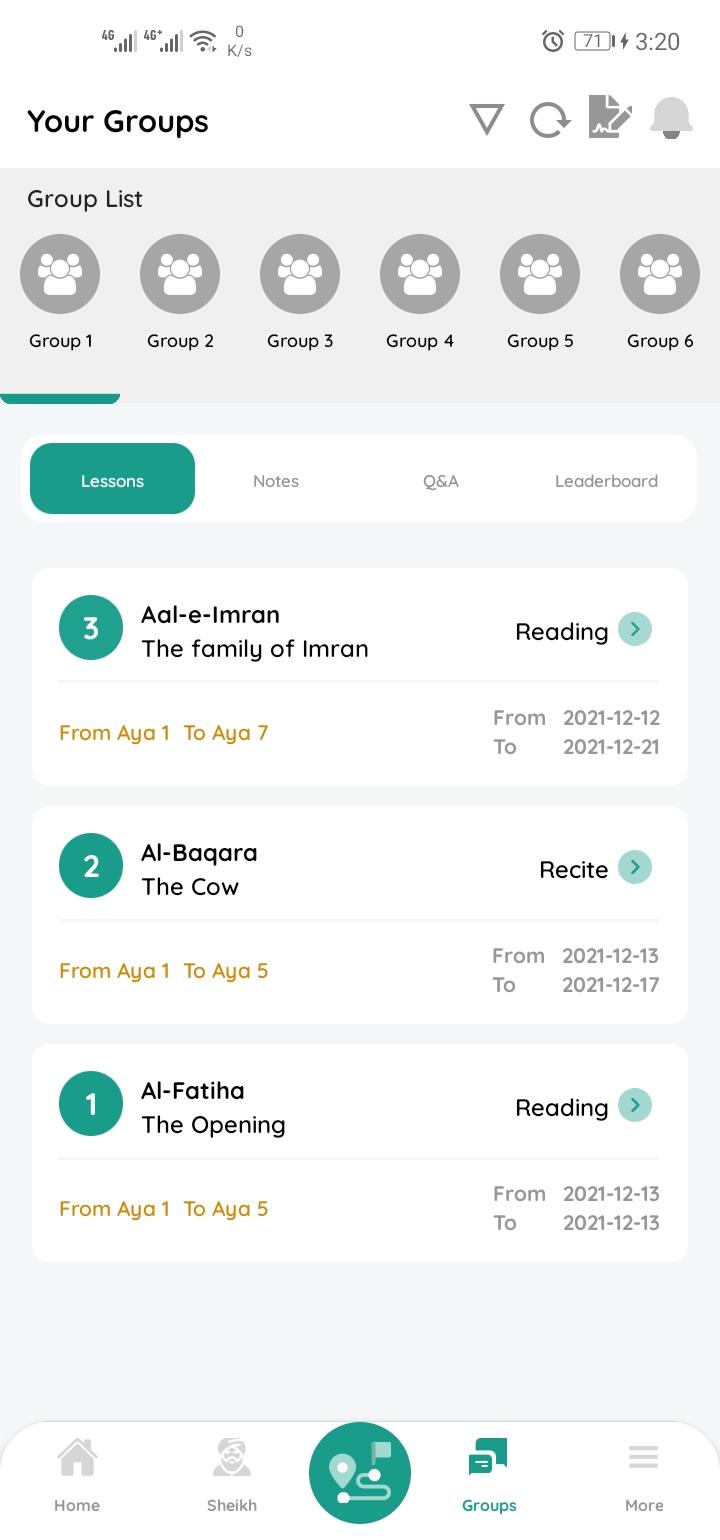
Task: Select Group 2 in Group List
Action: (180, 292)
